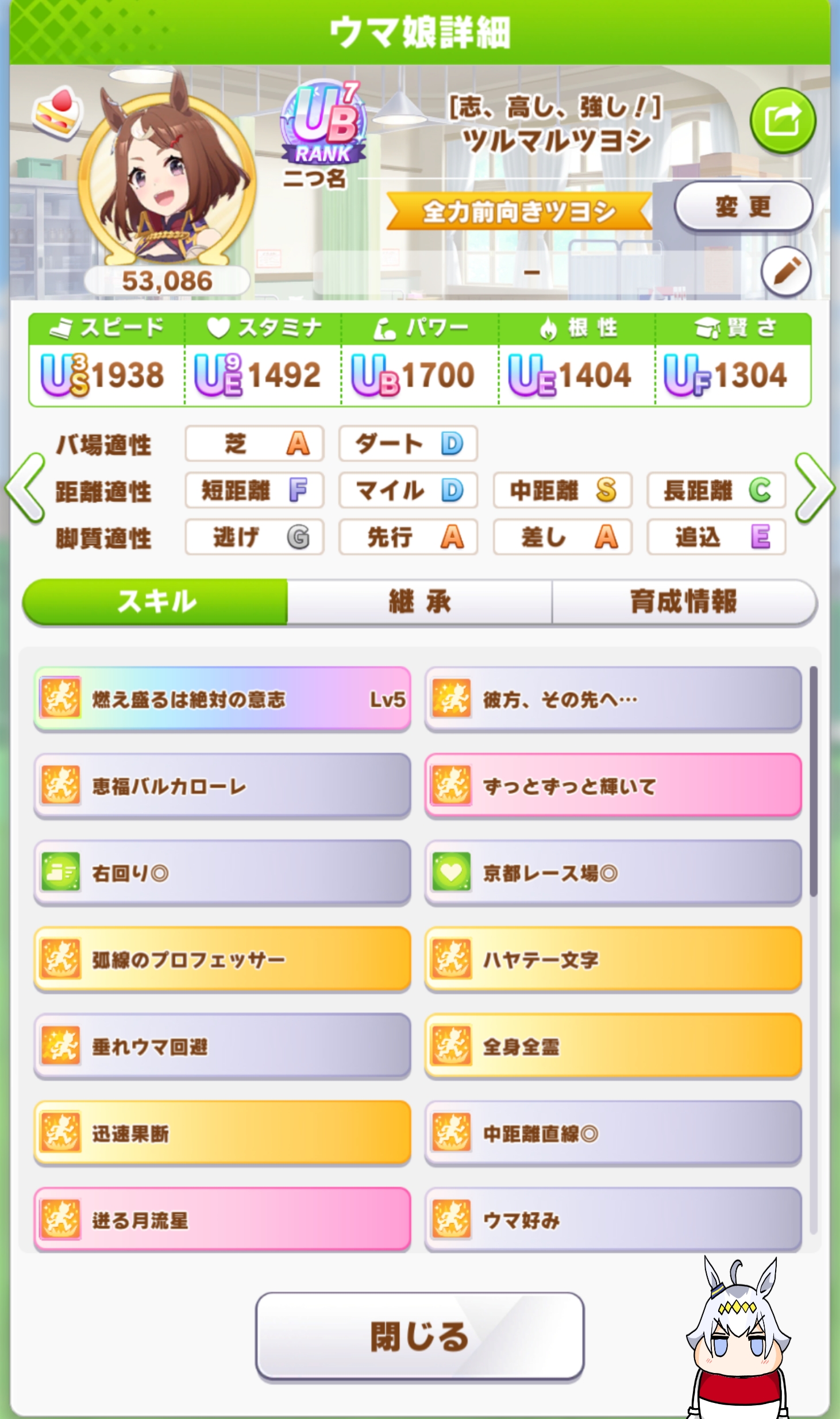Tap the green share icon
Image resolution: width=840 pixels, height=1419 pixels.
(783, 121)
